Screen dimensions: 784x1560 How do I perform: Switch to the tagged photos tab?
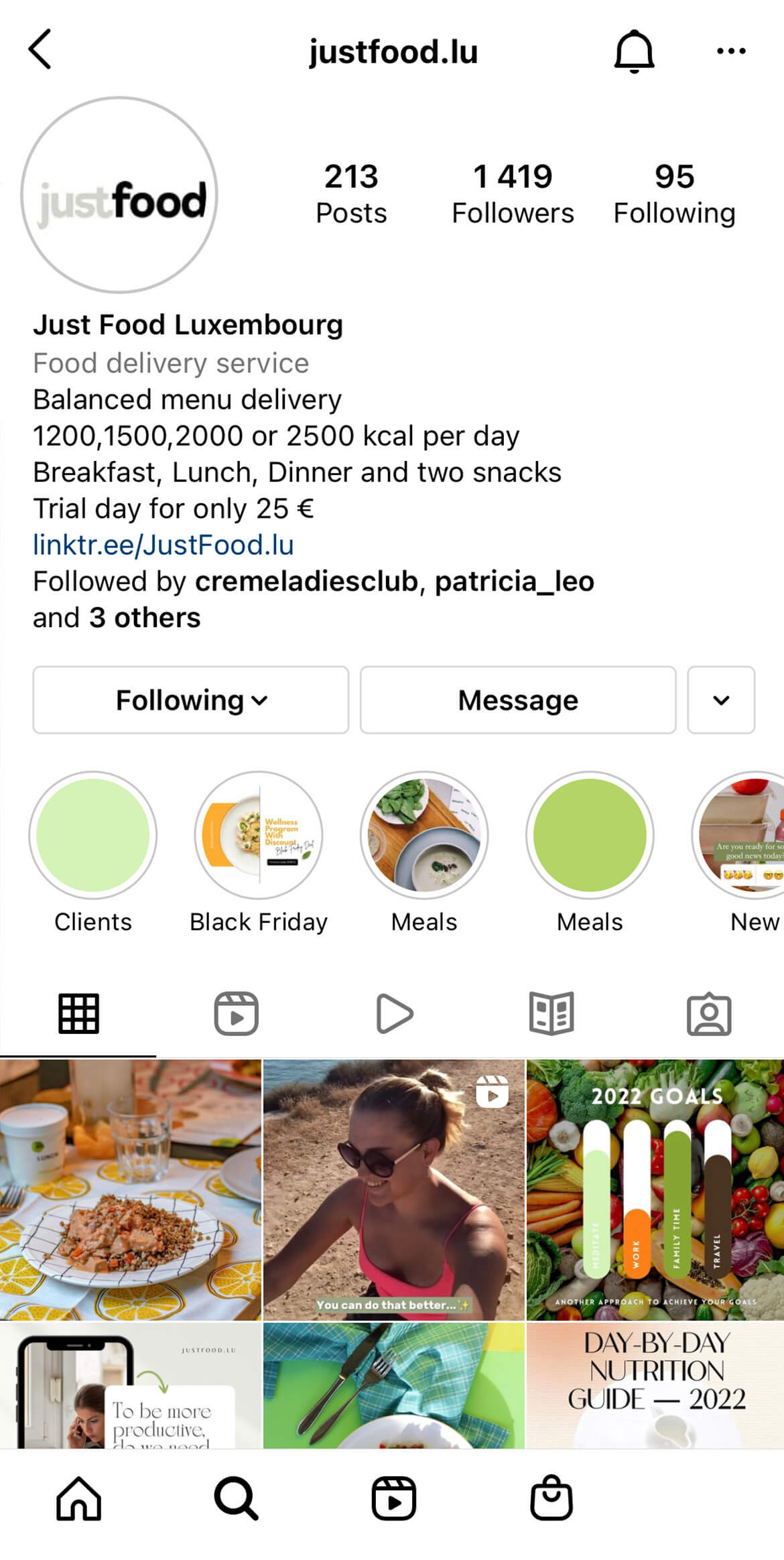(x=709, y=1013)
